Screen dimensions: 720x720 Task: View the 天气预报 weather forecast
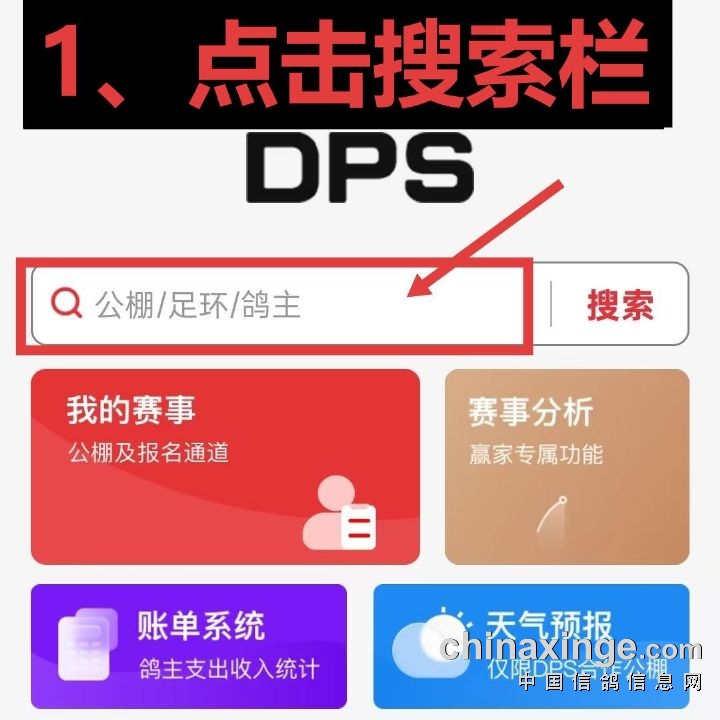coord(531,645)
